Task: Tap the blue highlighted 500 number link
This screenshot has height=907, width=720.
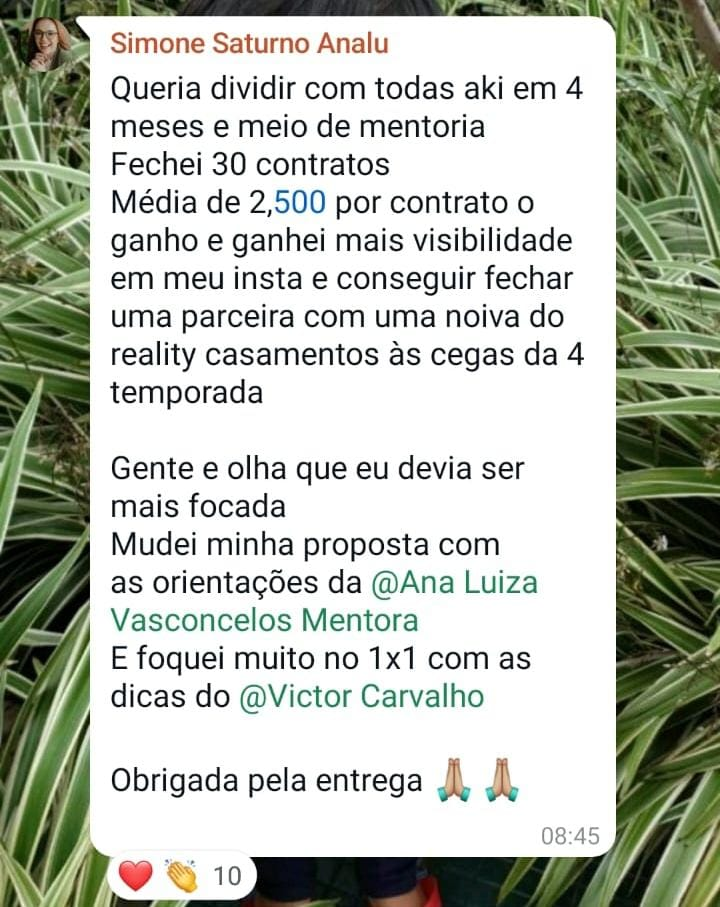Action: [x=299, y=202]
